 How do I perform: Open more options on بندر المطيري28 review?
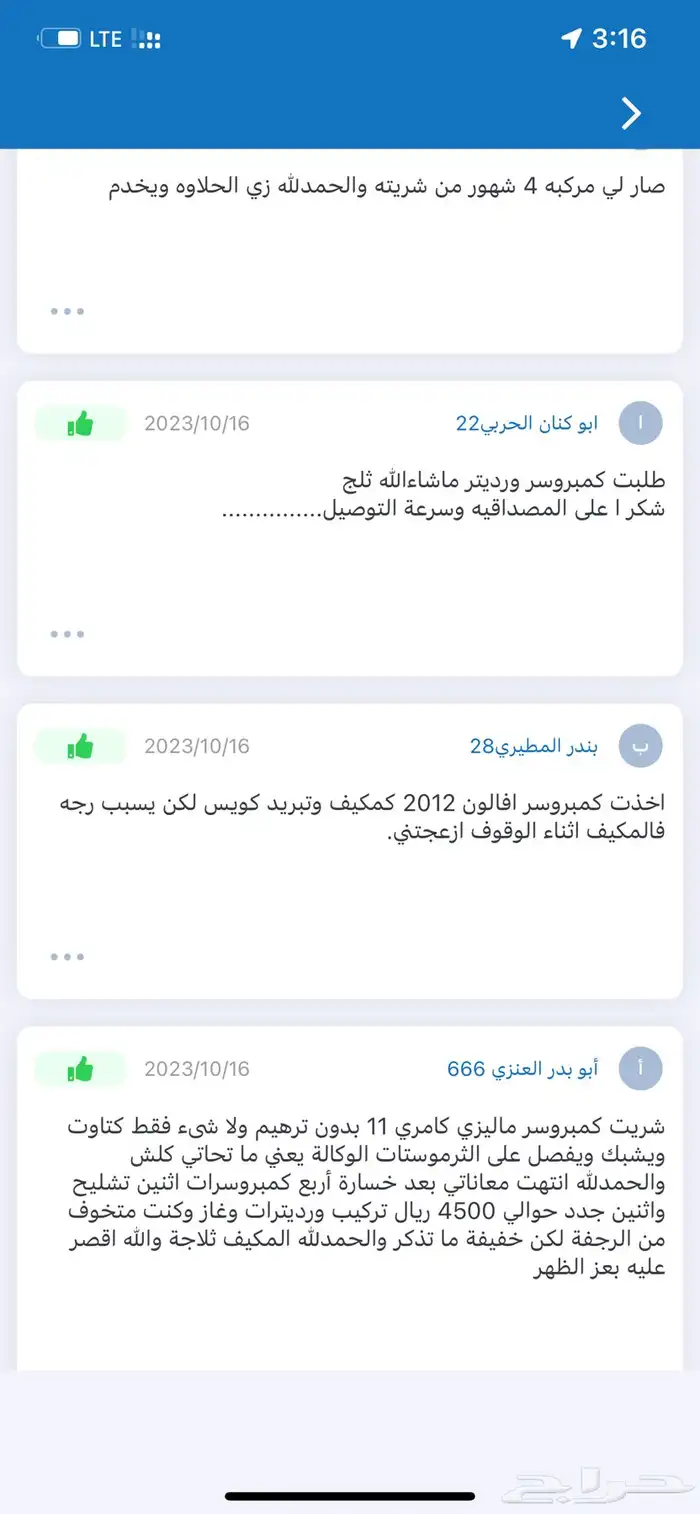[x=67, y=957]
